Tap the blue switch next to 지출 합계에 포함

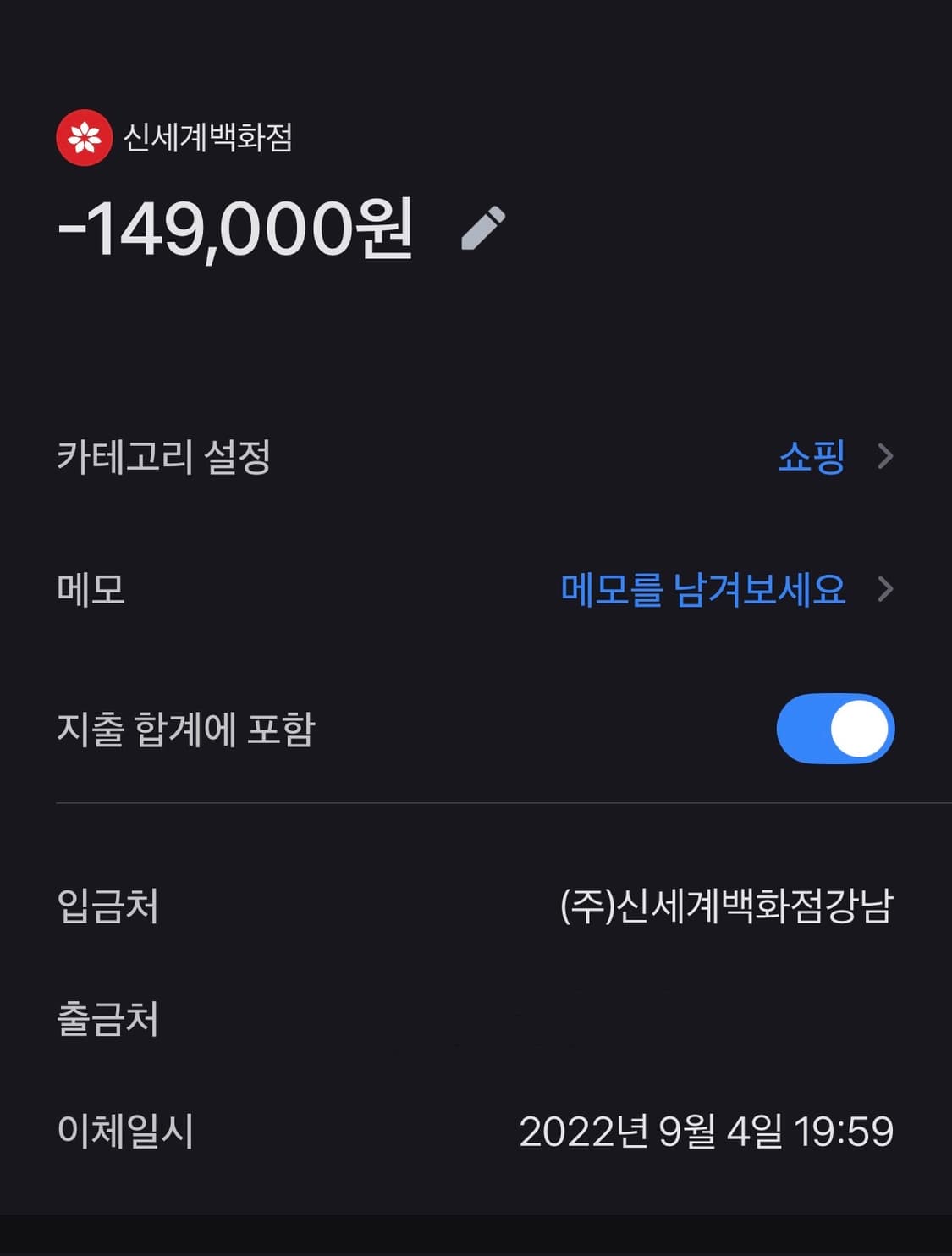[x=835, y=729]
